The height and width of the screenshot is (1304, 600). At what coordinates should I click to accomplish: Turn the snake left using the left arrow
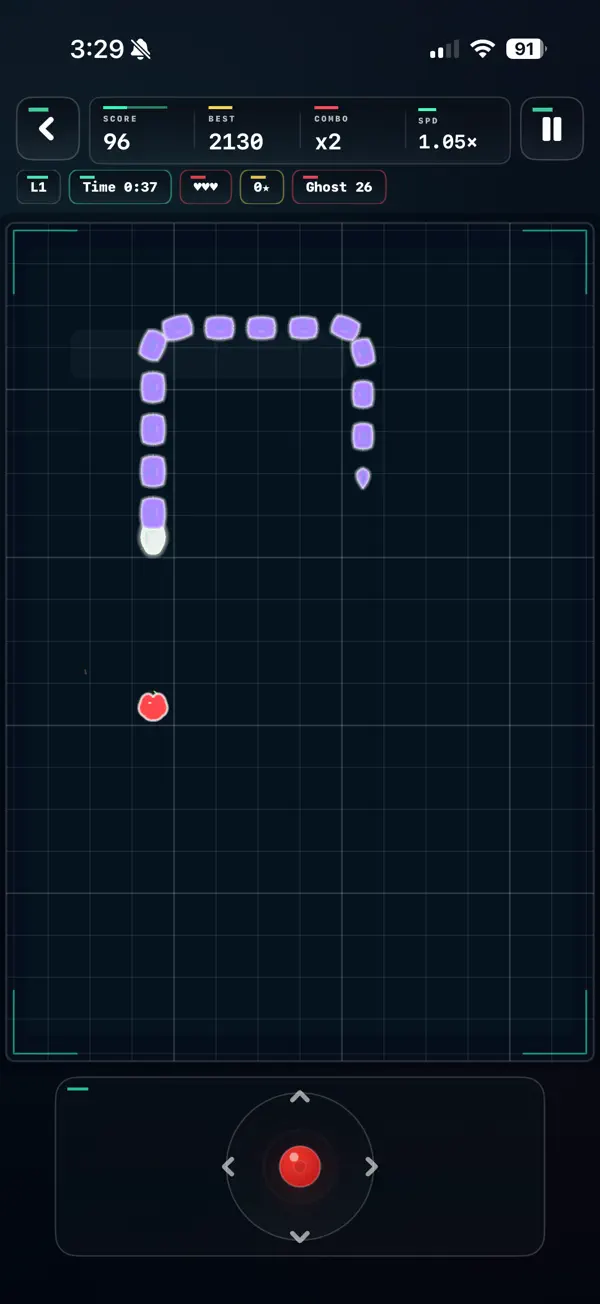click(x=228, y=1166)
